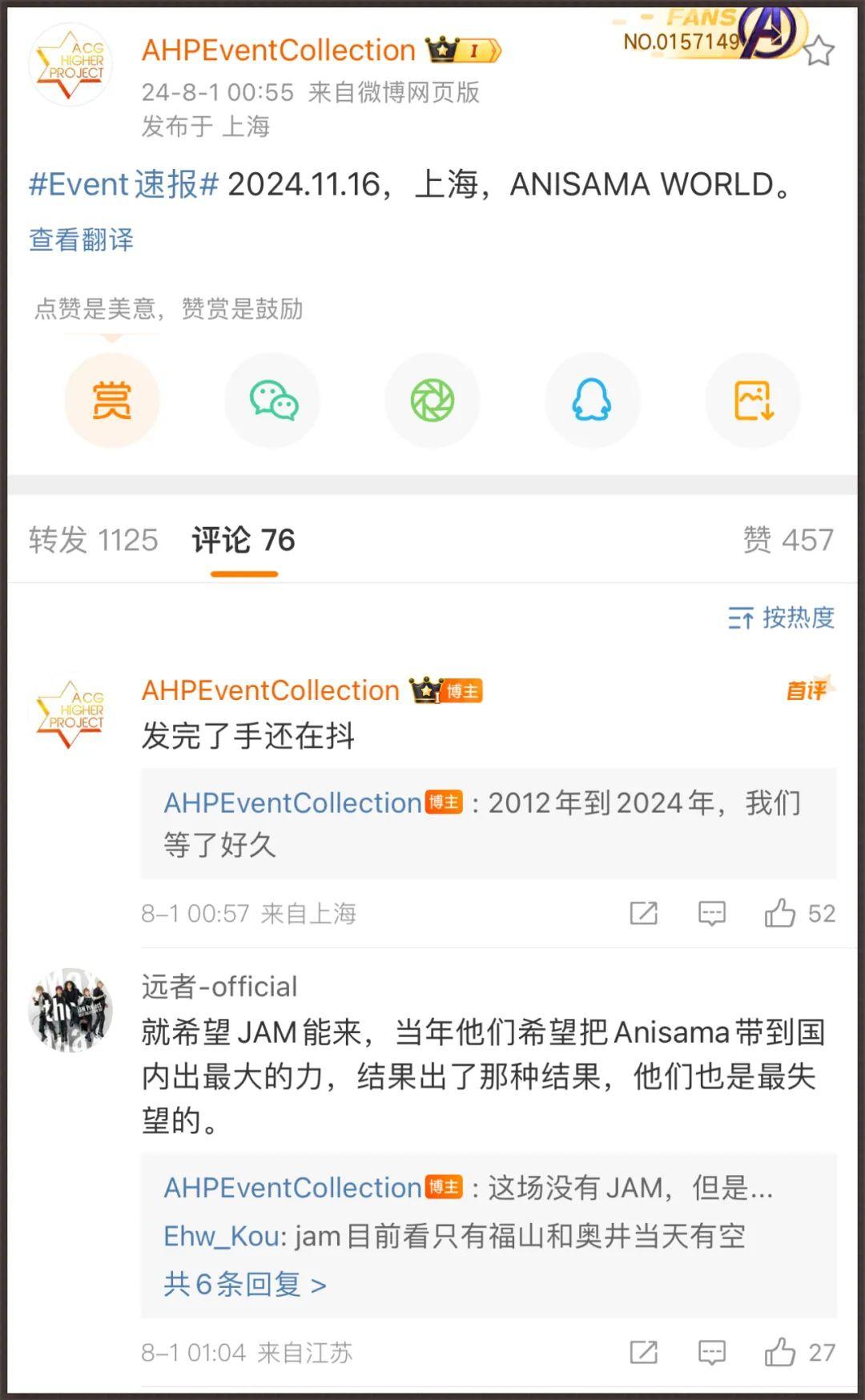
Task: Like the comment 发完了手还在抖
Action: point(781,913)
